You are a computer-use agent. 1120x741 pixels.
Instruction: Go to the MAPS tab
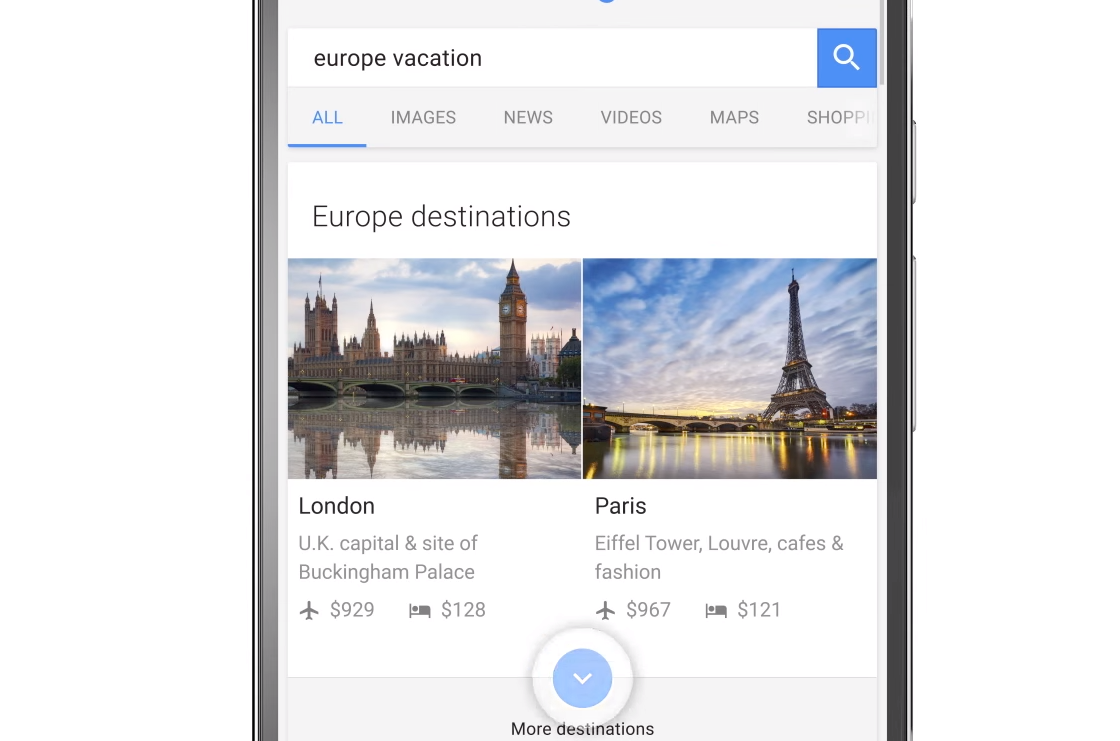click(734, 118)
